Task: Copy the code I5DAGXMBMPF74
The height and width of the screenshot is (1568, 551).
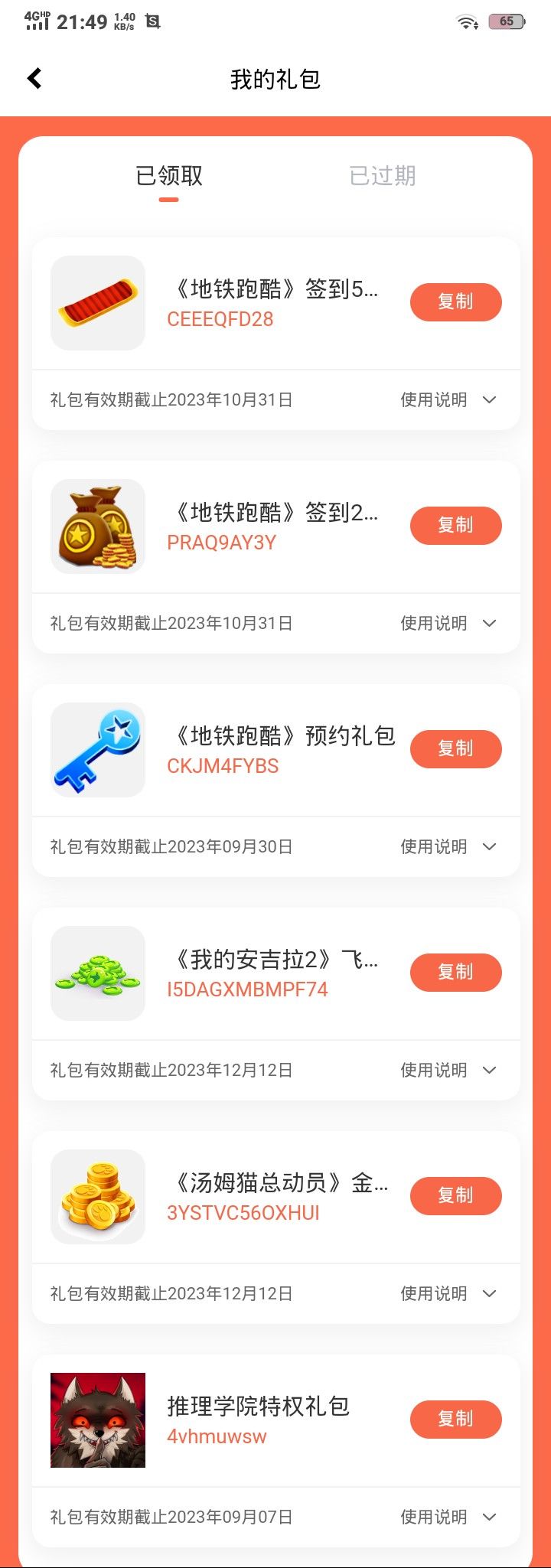Action: point(456,973)
